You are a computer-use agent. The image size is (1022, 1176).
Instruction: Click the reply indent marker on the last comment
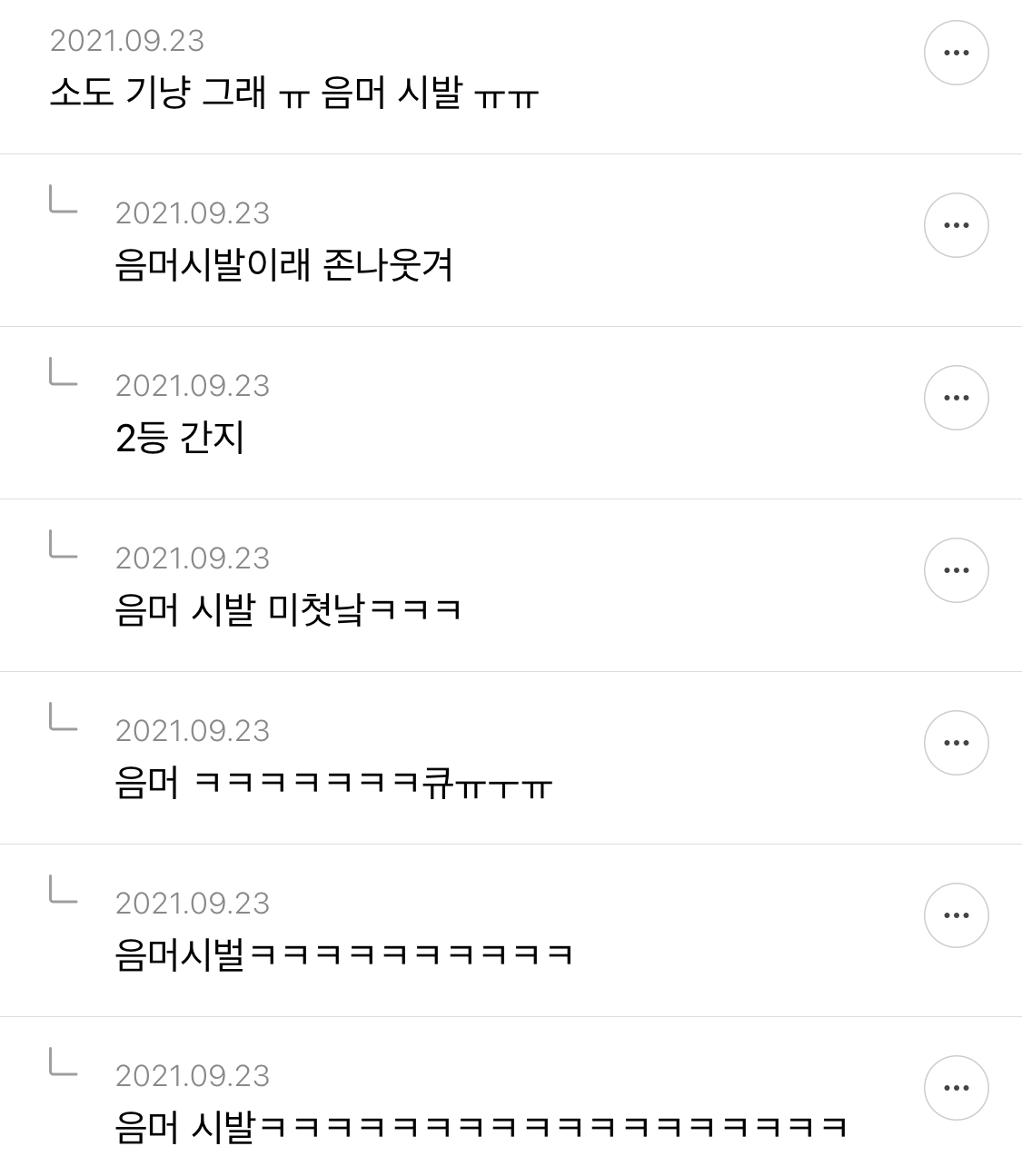pos(60,1069)
